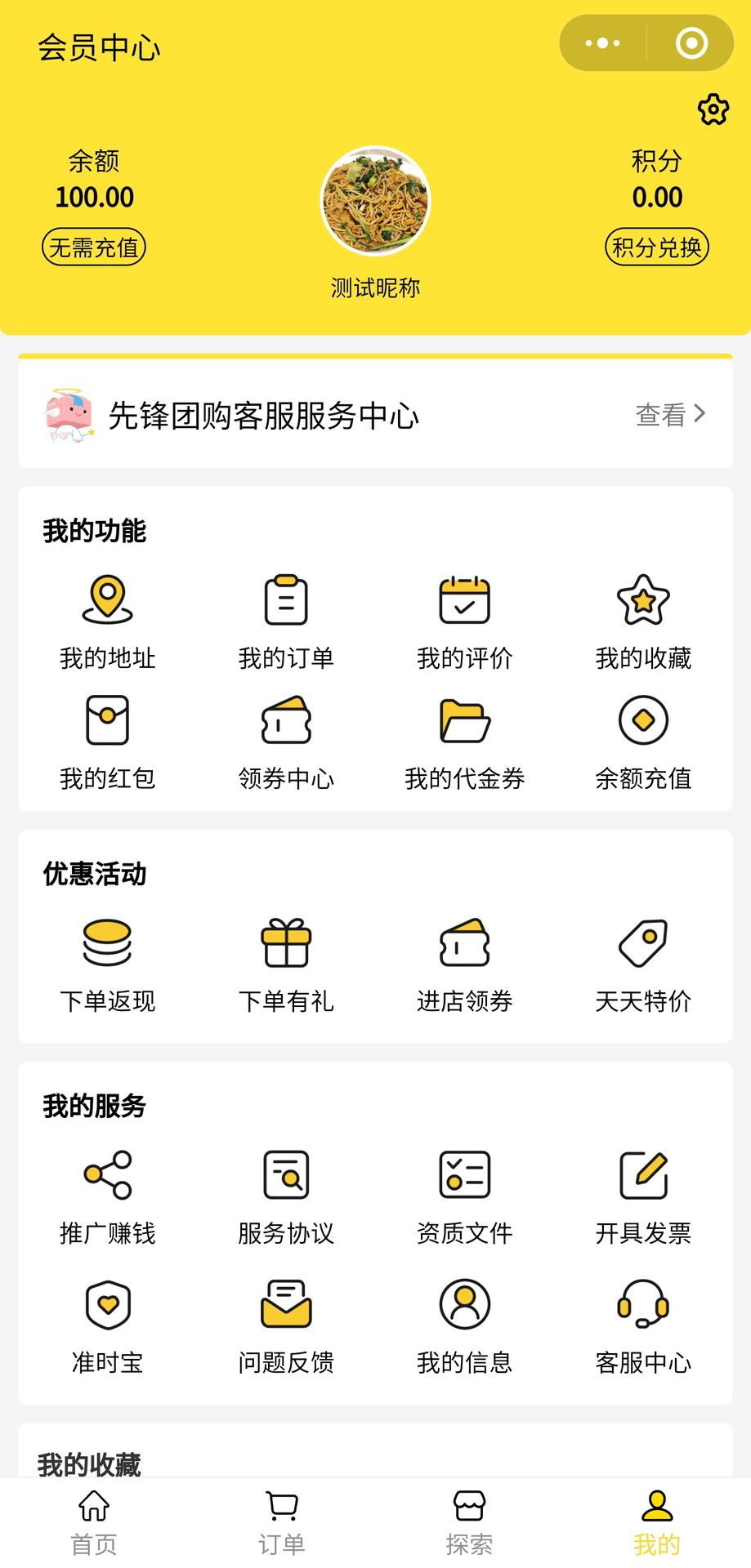Open the settings gear icon
Image resolution: width=751 pixels, height=1568 pixels.
click(x=713, y=109)
